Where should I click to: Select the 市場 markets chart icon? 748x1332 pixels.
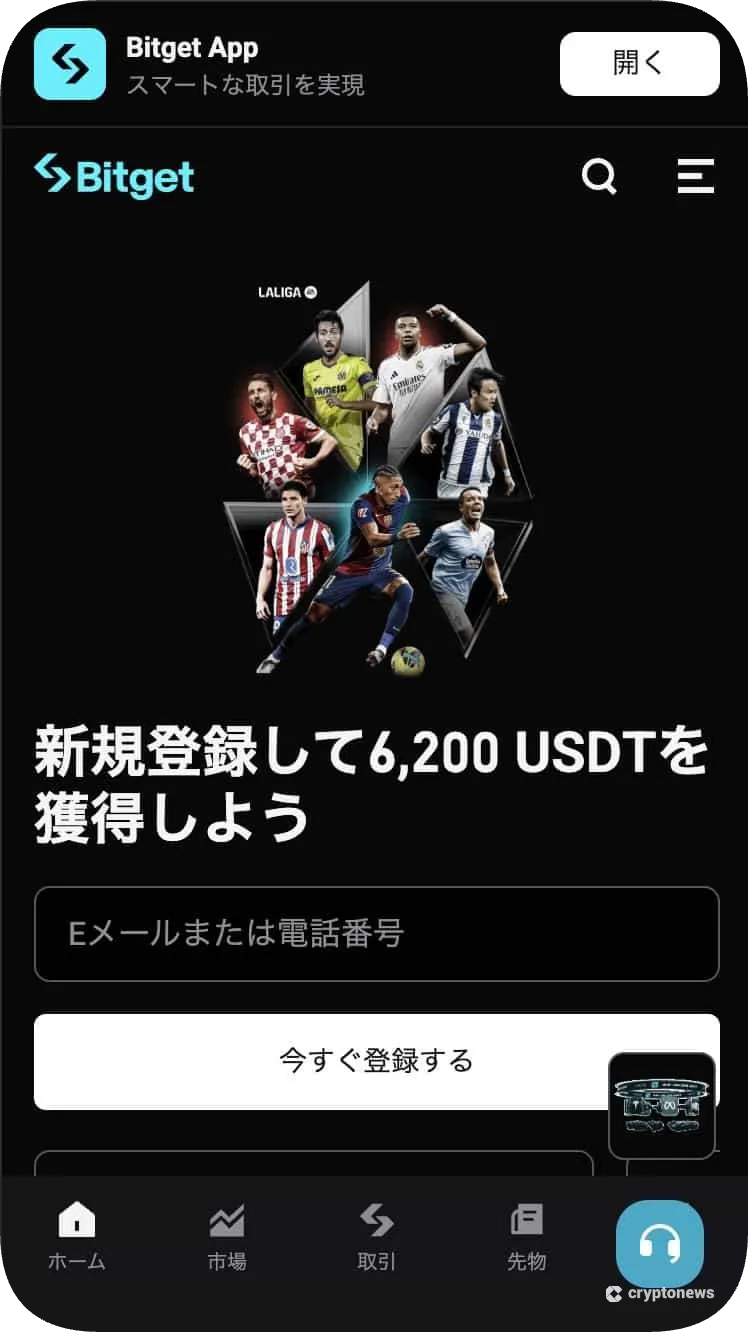pyautogui.click(x=225, y=1220)
